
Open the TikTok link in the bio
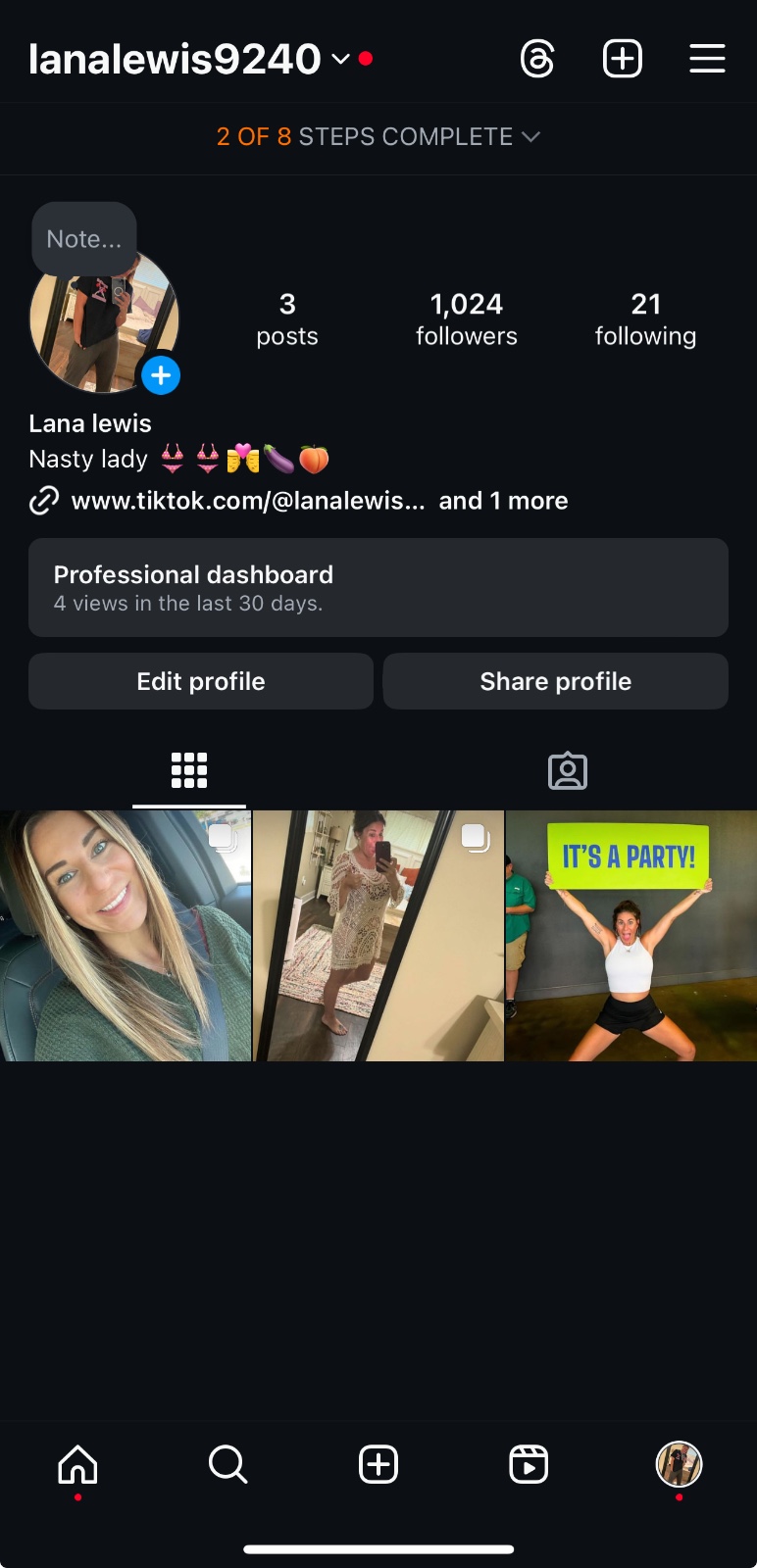click(x=247, y=501)
